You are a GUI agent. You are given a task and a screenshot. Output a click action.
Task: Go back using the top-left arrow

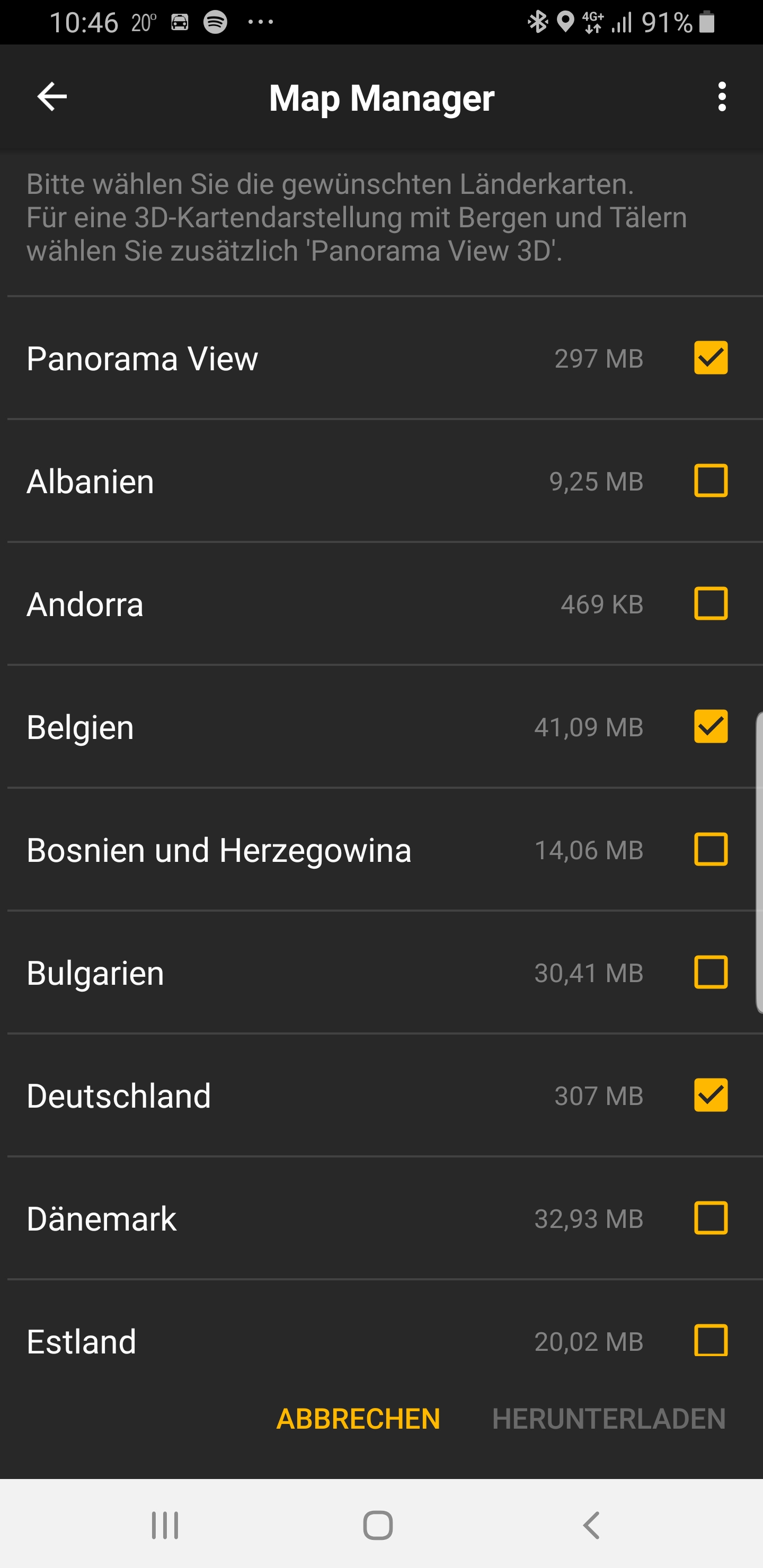[52, 97]
